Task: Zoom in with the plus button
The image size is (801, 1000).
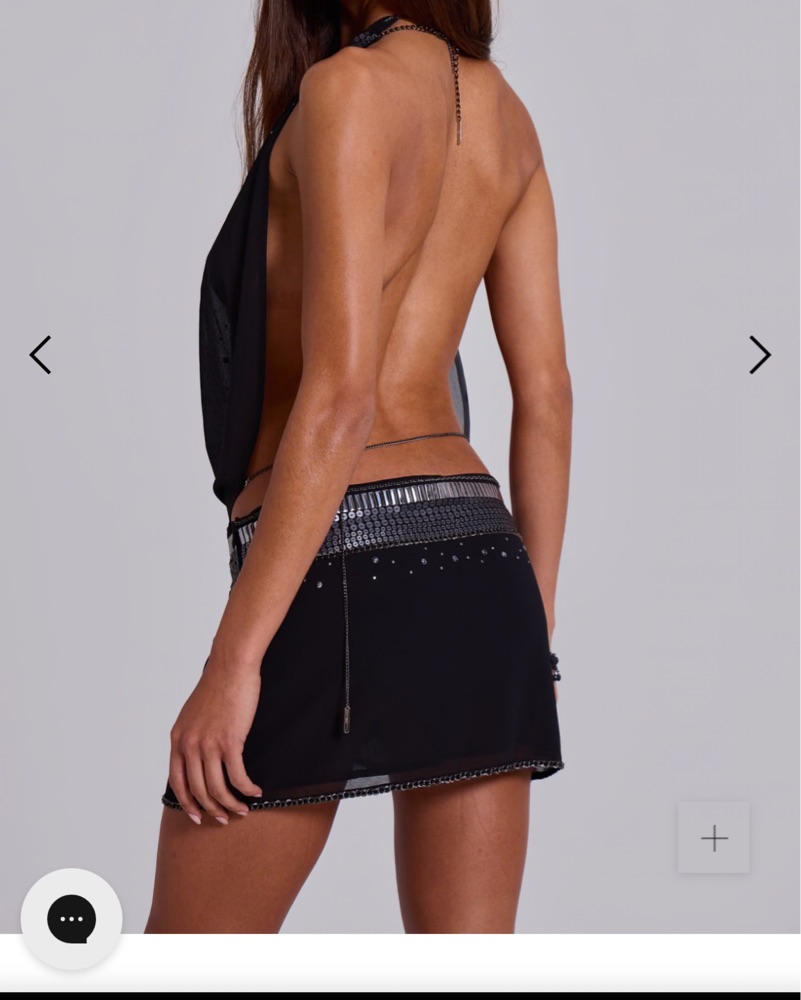Action: 714,838
